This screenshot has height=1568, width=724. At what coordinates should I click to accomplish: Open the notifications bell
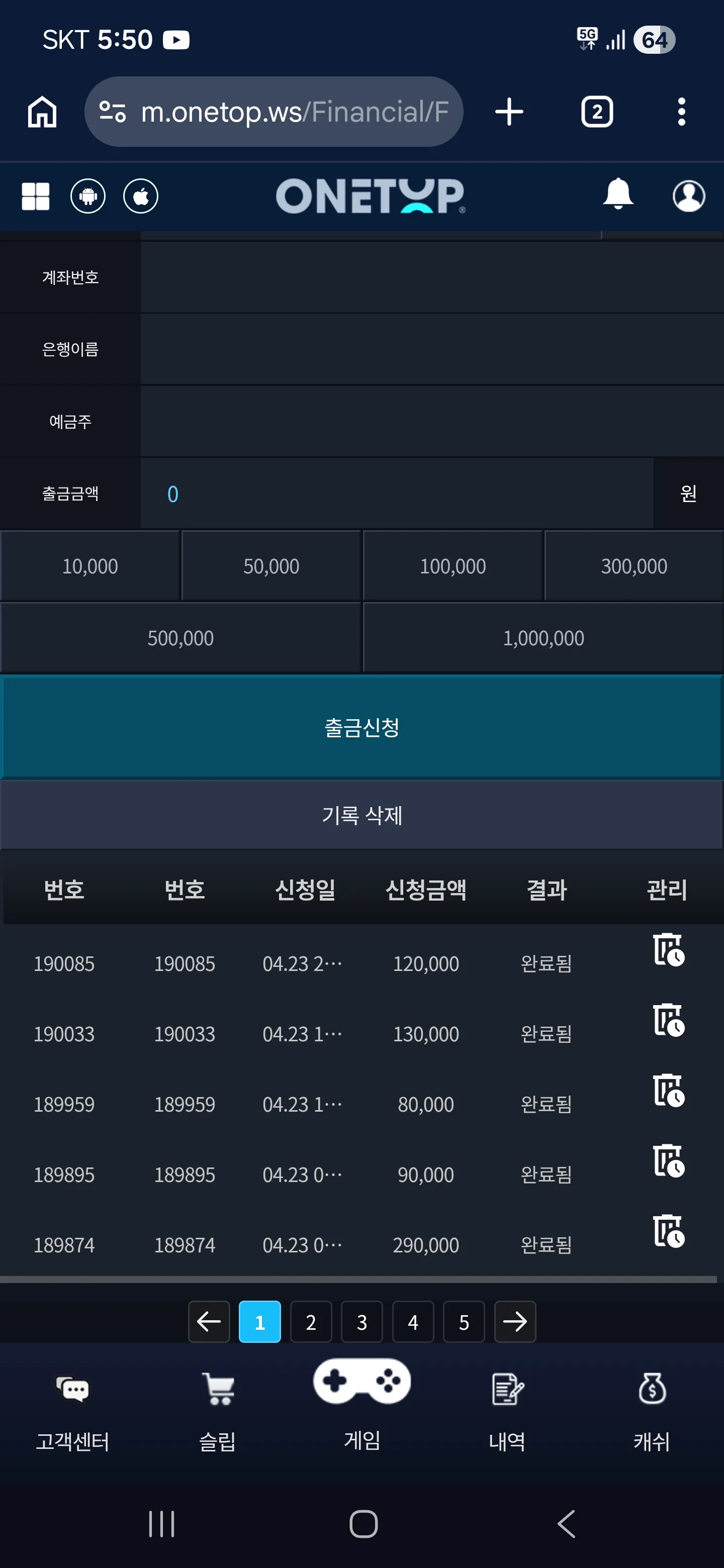[617, 194]
